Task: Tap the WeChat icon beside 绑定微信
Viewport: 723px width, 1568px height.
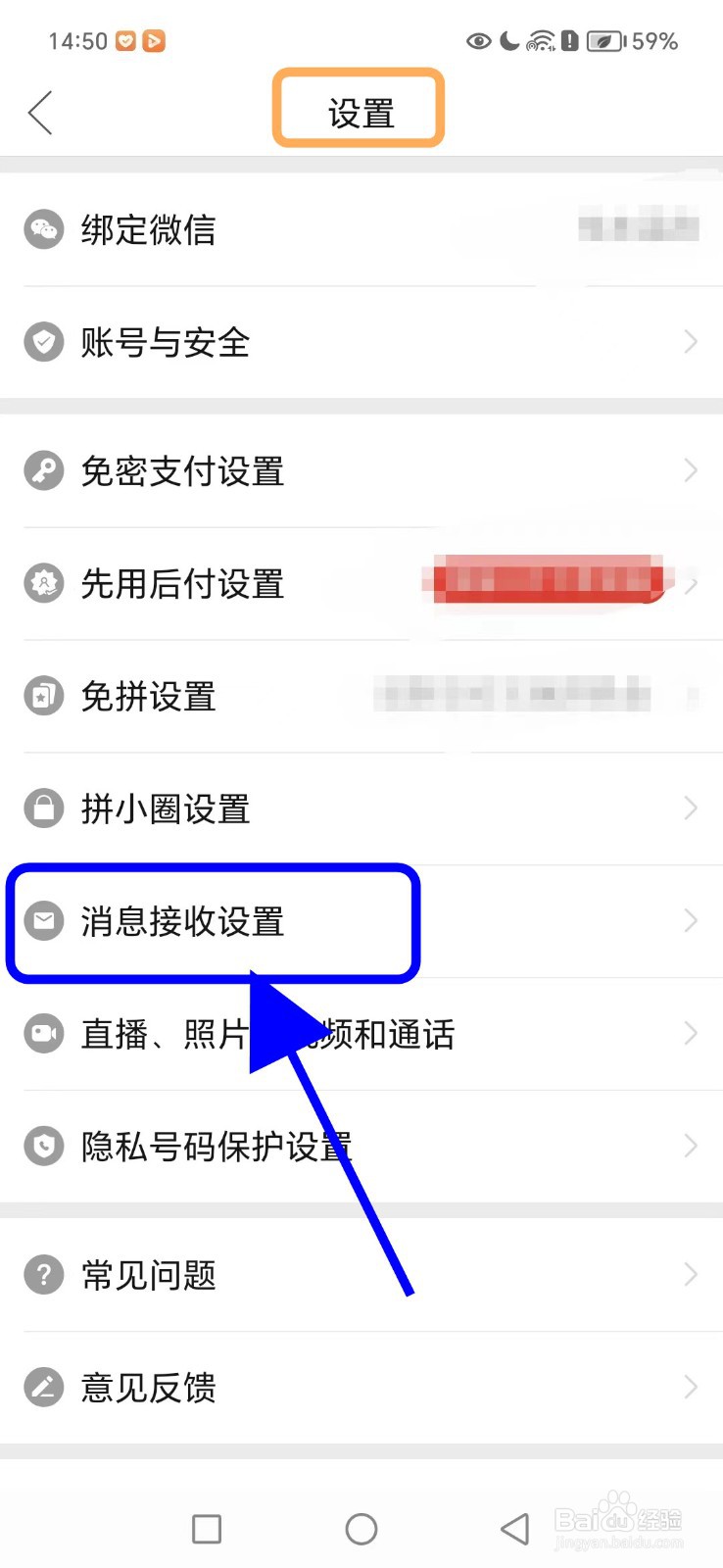Action: point(43,229)
